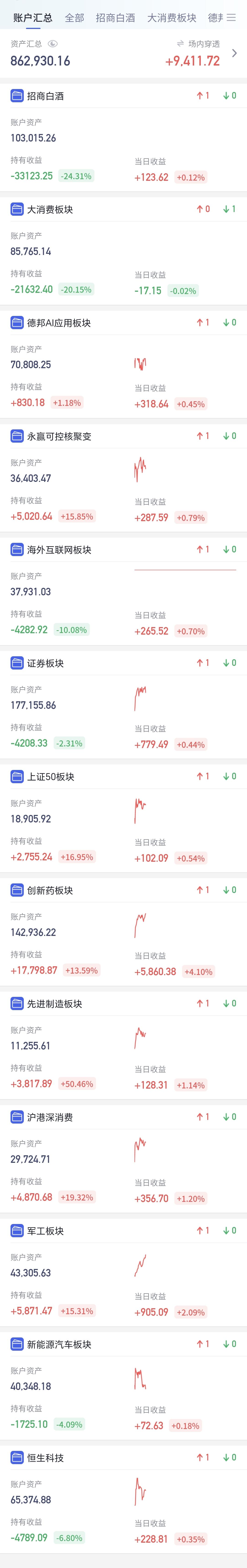Viewport: 247px width, 1568px height.
Task: Open the 海外互联网板块 account card
Action: click(x=123, y=589)
